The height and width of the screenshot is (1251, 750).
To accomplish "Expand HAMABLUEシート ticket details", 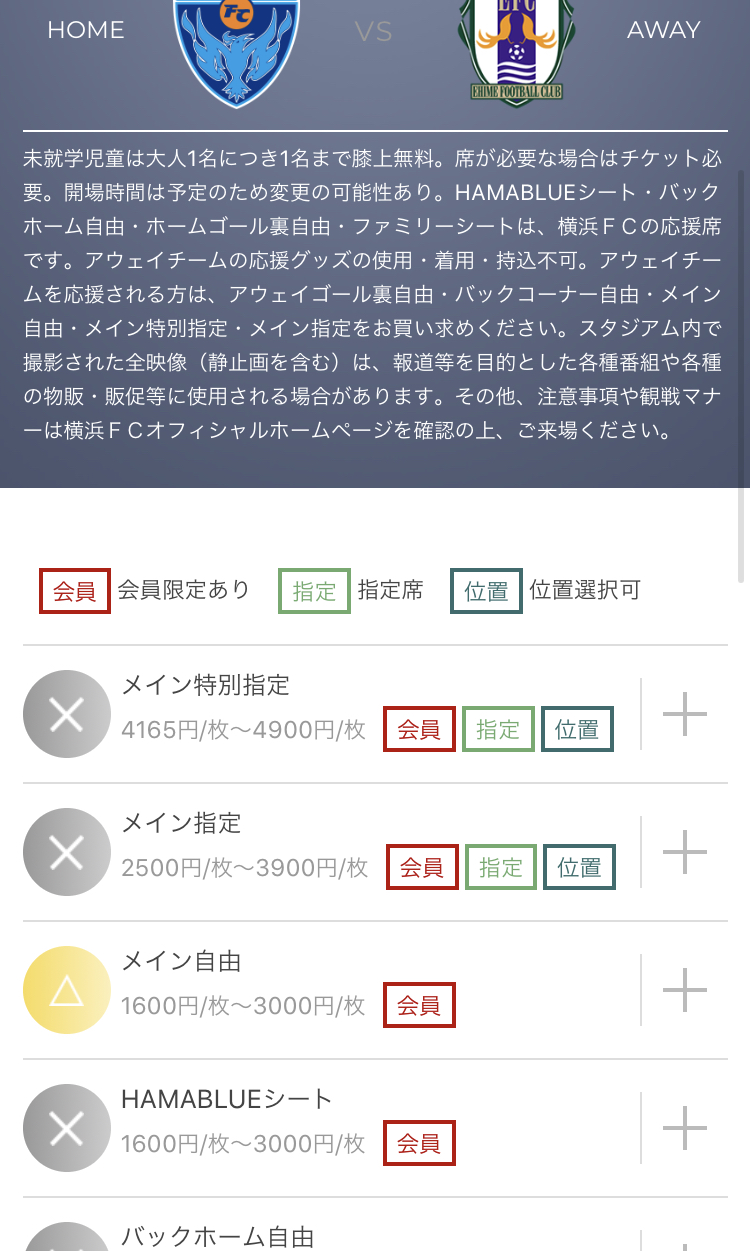I will click(x=685, y=1128).
